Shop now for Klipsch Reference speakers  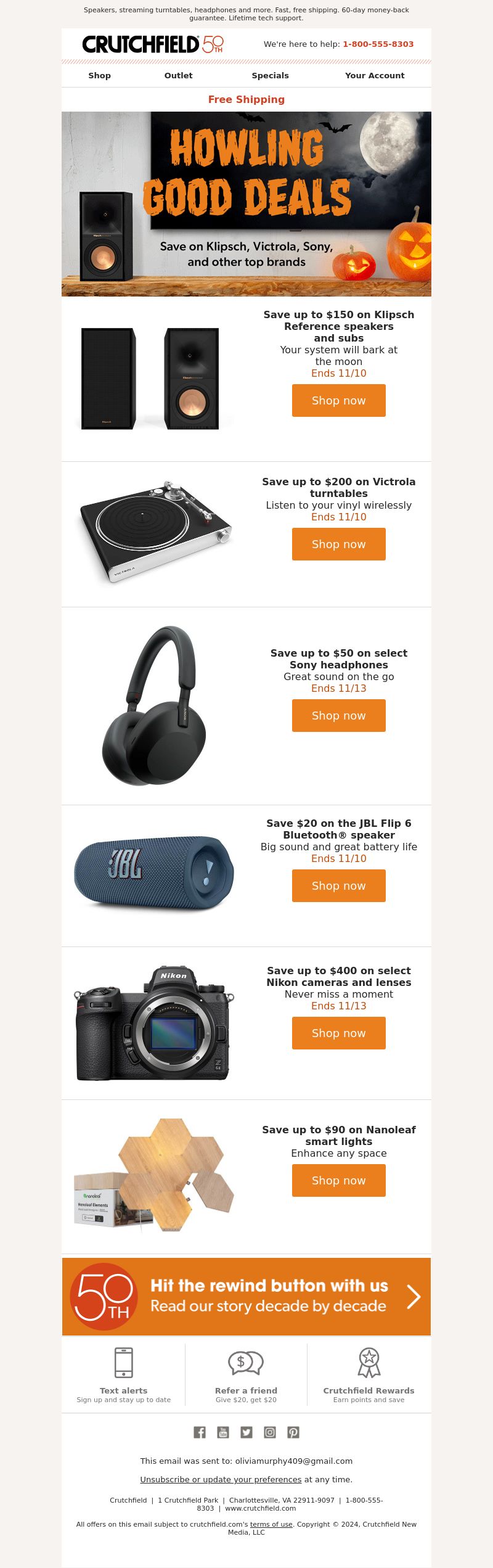338,400
